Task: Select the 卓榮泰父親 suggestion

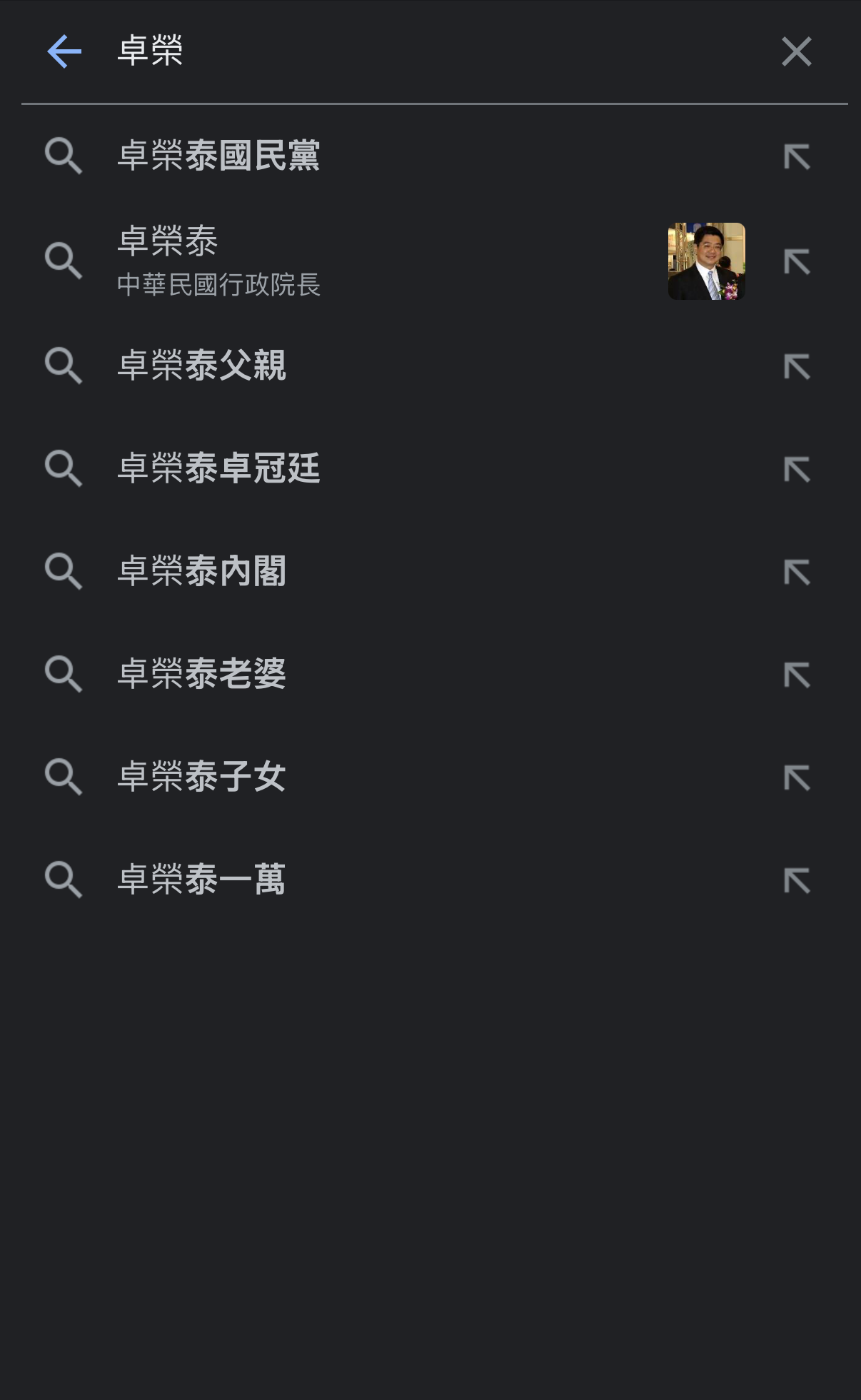Action: (201, 366)
